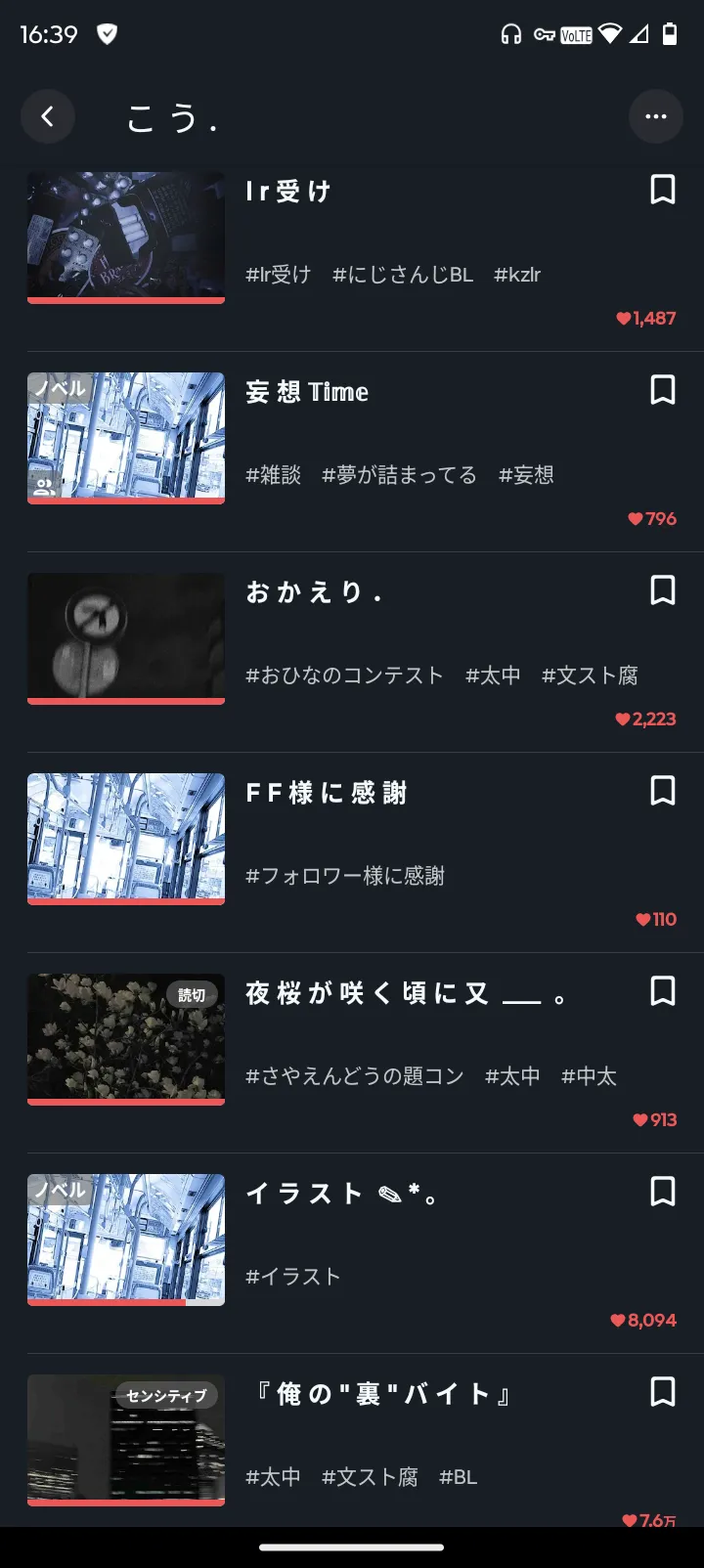The width and height of the screenshot is (704, 1568).
Task: Bookmark the story イラスト
Action: [x=663, y=1192]
